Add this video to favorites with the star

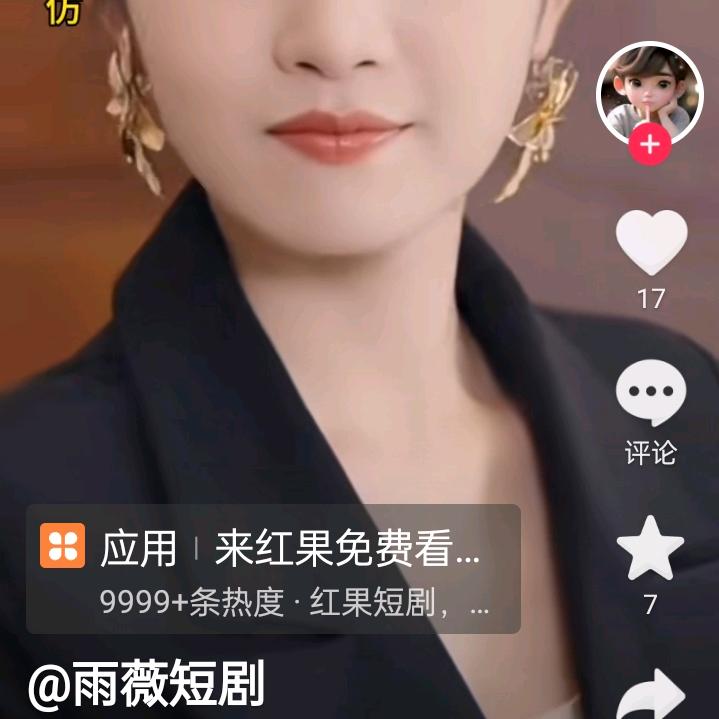pyautogui.click(x=651, y=548)
